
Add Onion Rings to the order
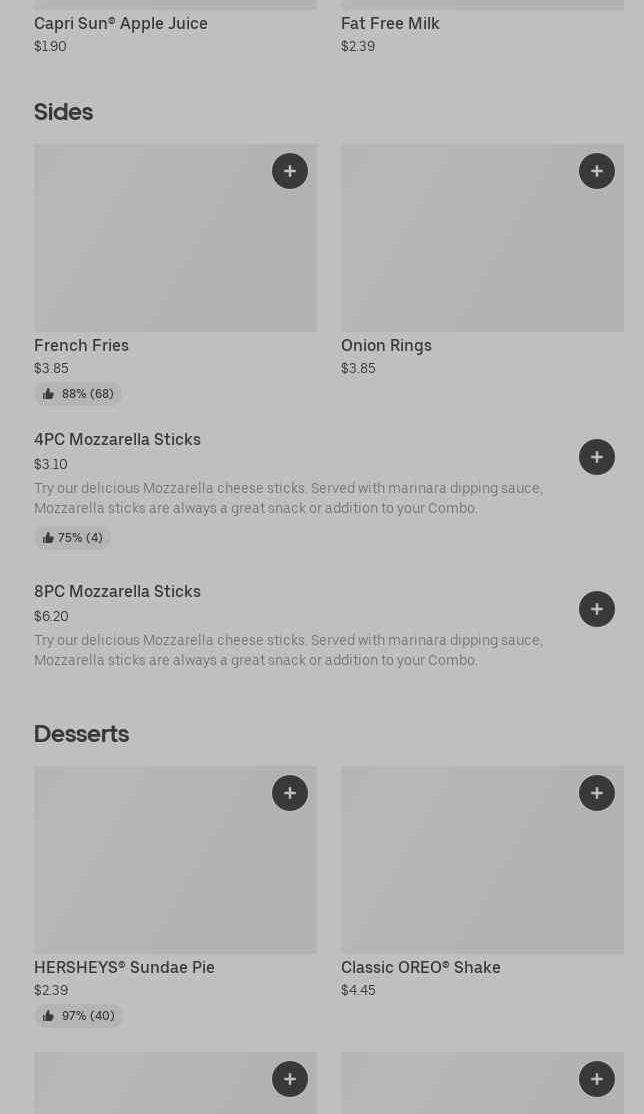pos(597,171)
